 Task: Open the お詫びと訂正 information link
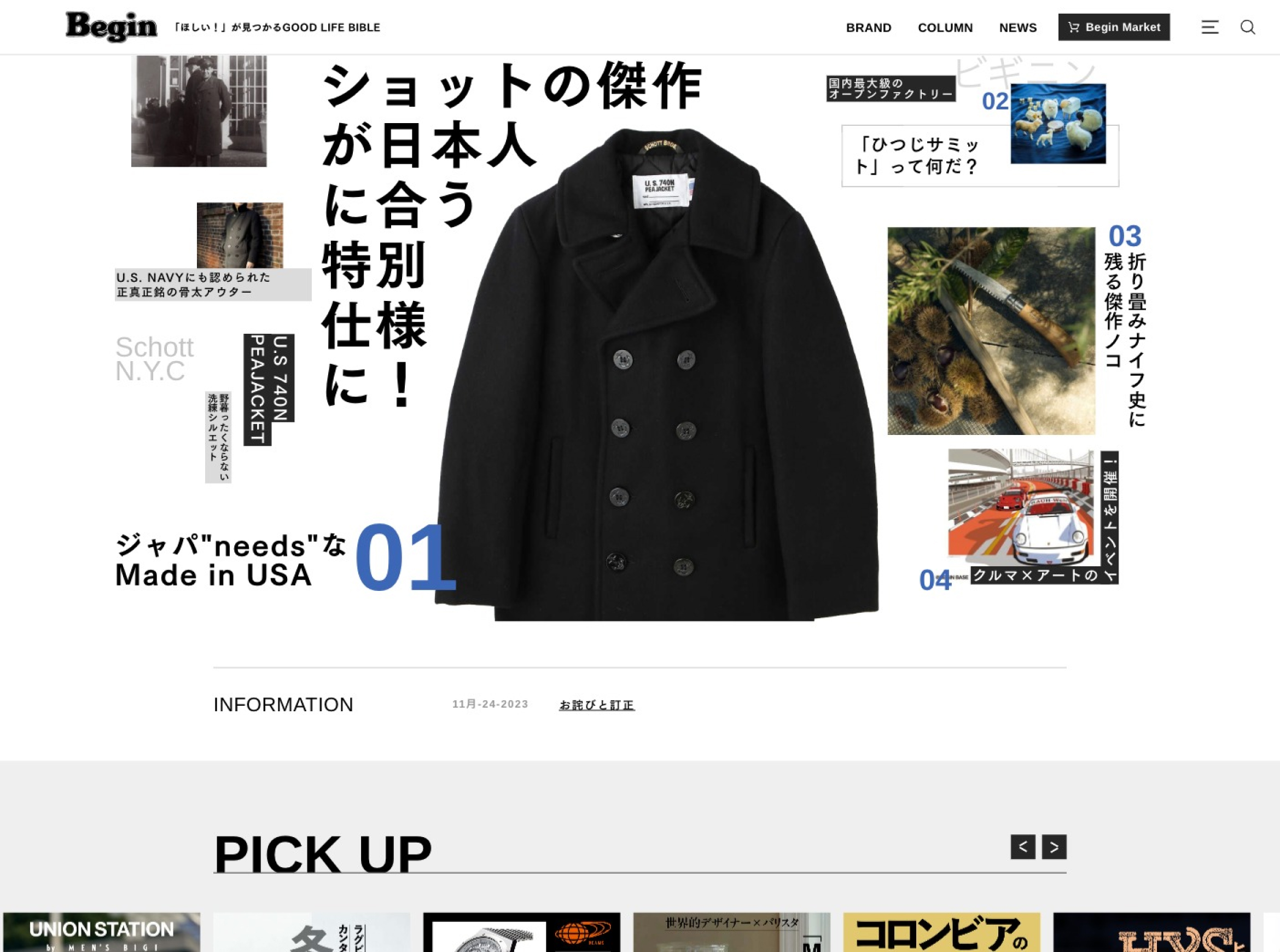(596, 705)
